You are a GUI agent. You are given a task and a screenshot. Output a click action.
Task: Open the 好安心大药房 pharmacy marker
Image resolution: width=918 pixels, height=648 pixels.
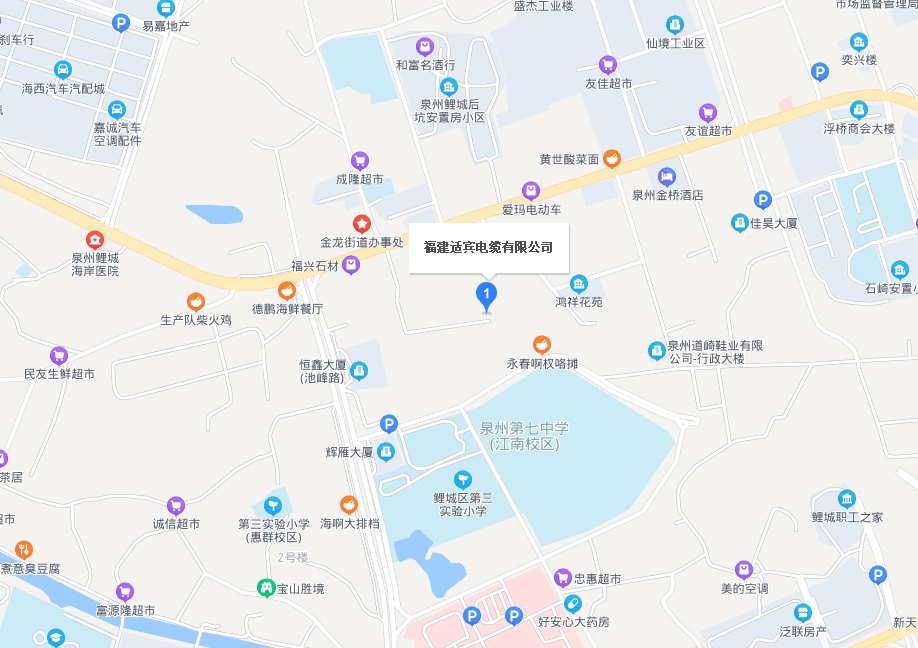[x=572, y=603]
